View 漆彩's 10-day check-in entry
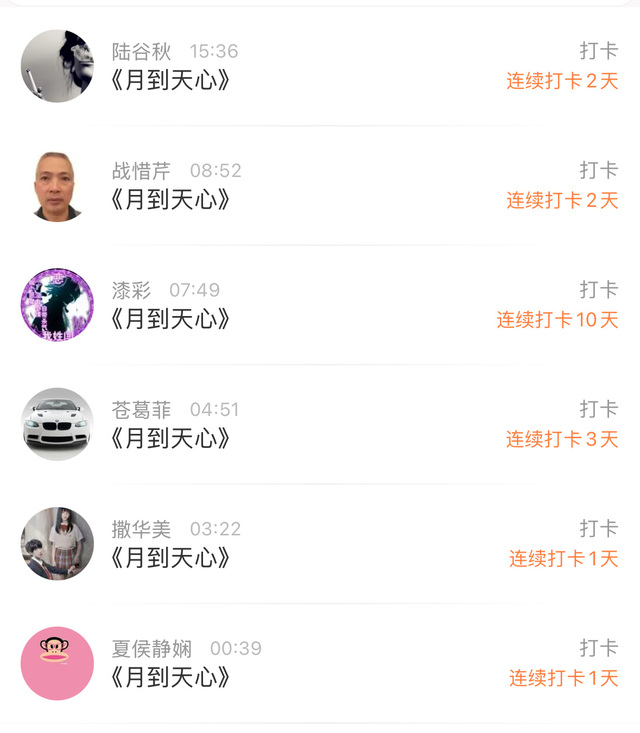The height and width of the screenshot is (733, 640). (x=320, y=305)
